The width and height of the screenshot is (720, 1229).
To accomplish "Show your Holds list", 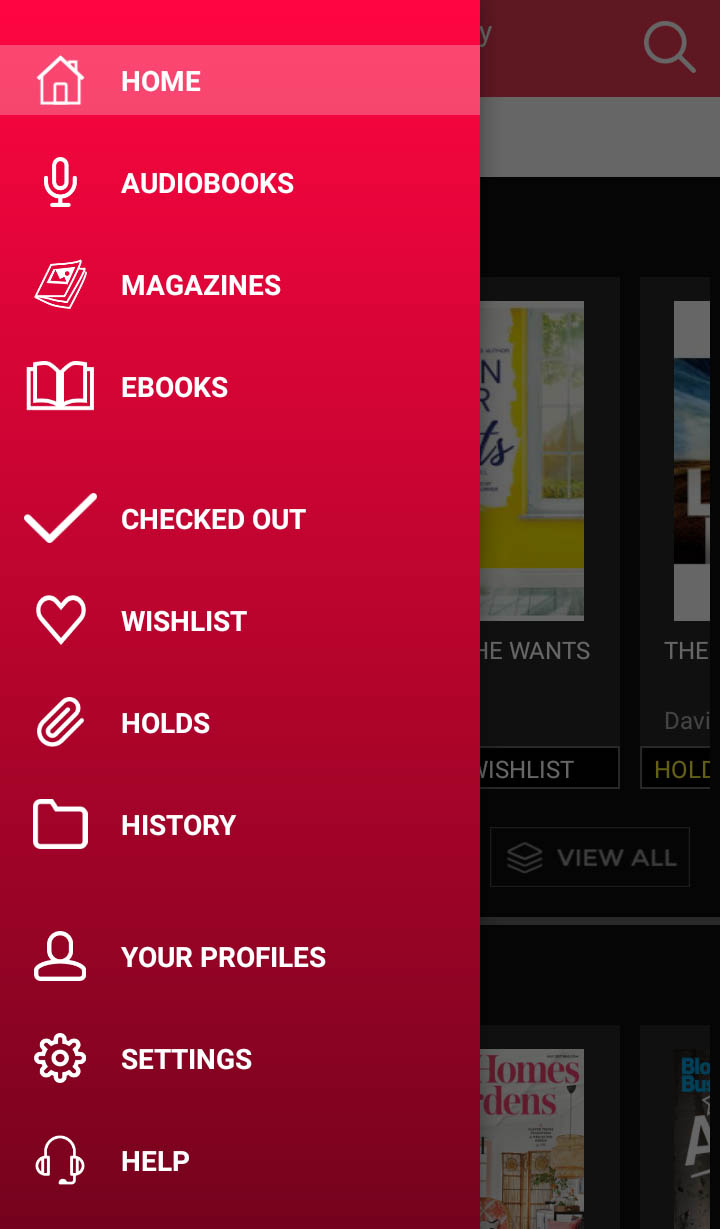I will (165, 723).
